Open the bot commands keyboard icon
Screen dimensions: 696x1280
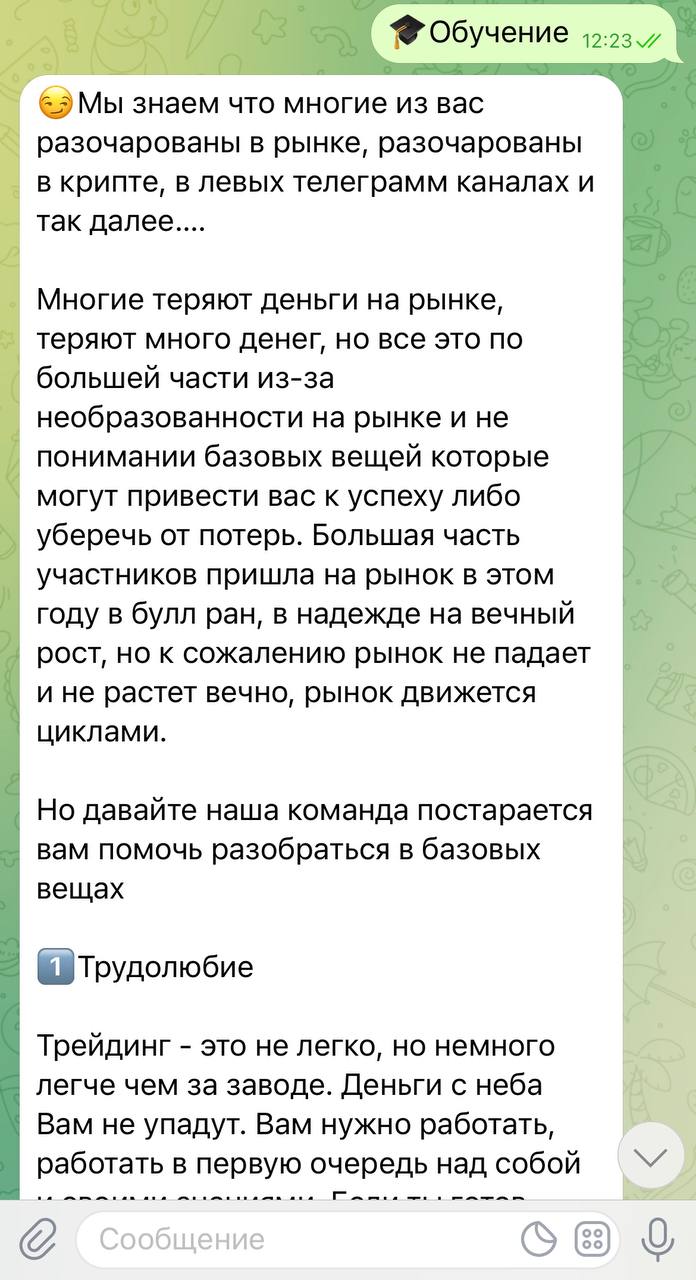pos(592,1241)
